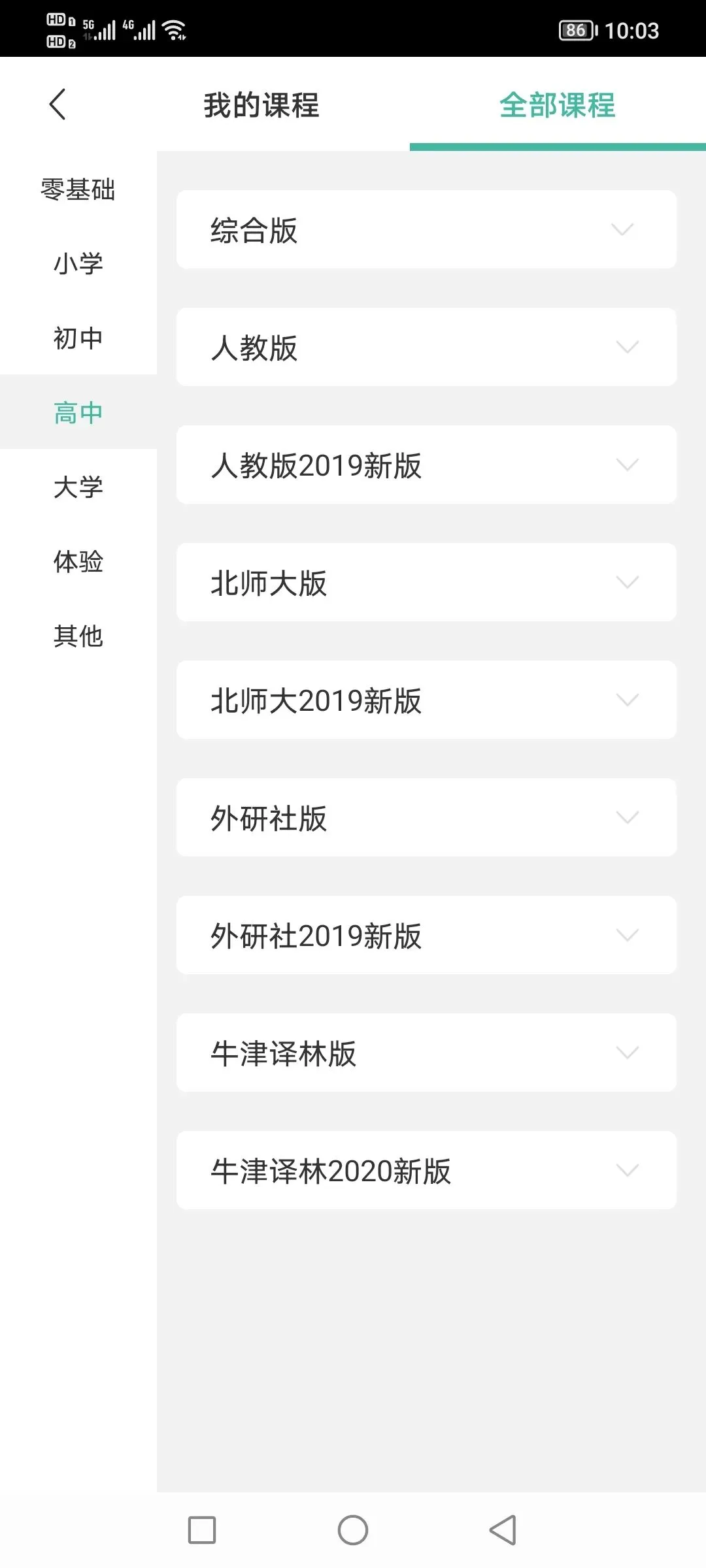Expand 牛津译林2020新版 courses
706x1568 pixels.
[426, 1170]
